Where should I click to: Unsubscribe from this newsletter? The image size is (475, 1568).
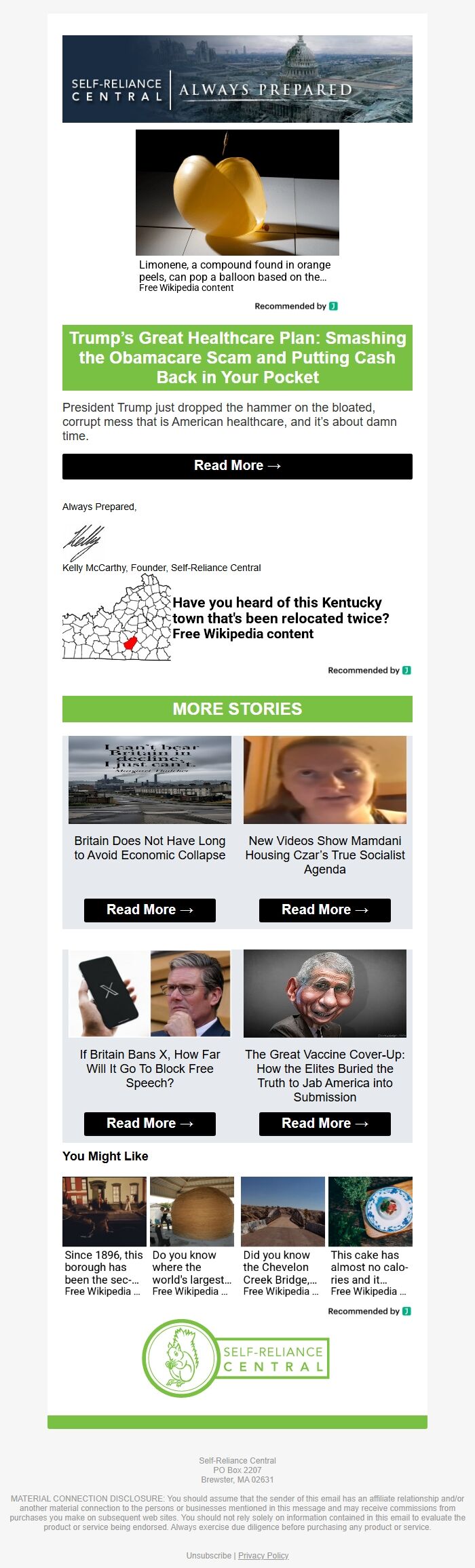tap(208, 1555)
